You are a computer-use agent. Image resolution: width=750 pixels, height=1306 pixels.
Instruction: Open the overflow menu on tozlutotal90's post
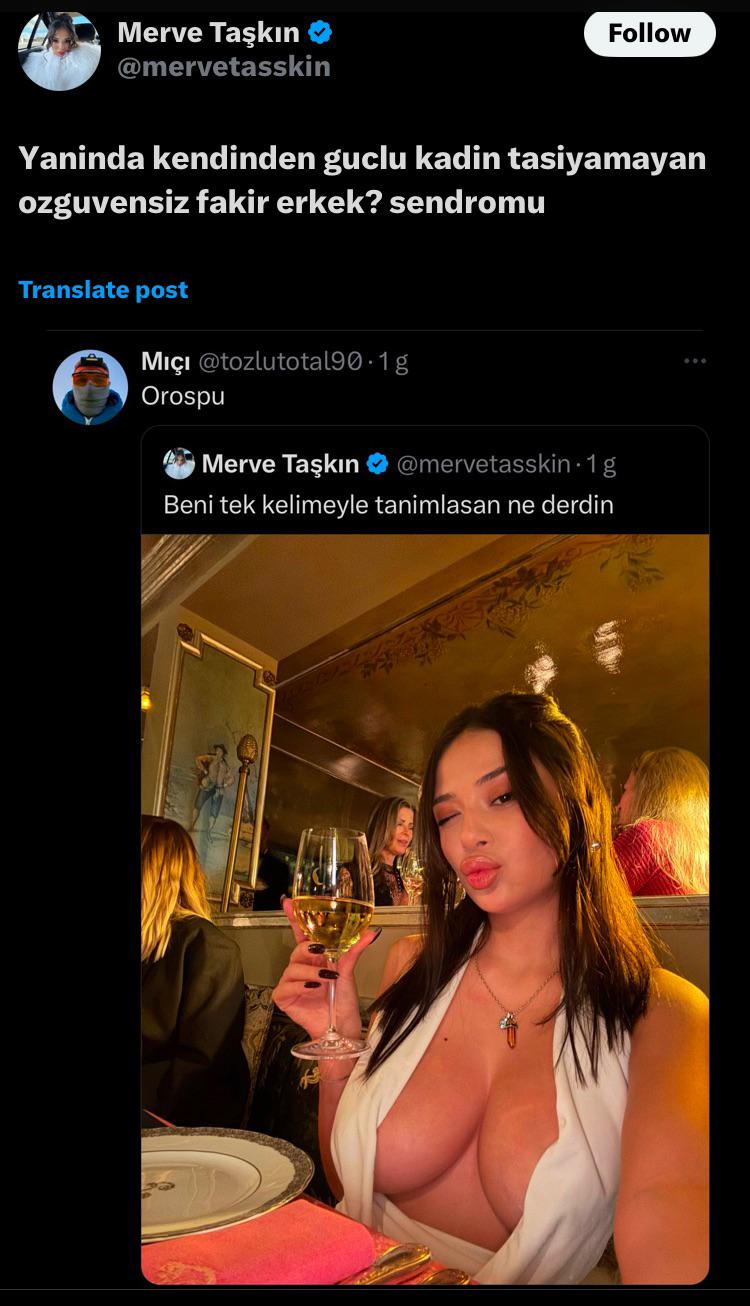click(x=694, y=361)
